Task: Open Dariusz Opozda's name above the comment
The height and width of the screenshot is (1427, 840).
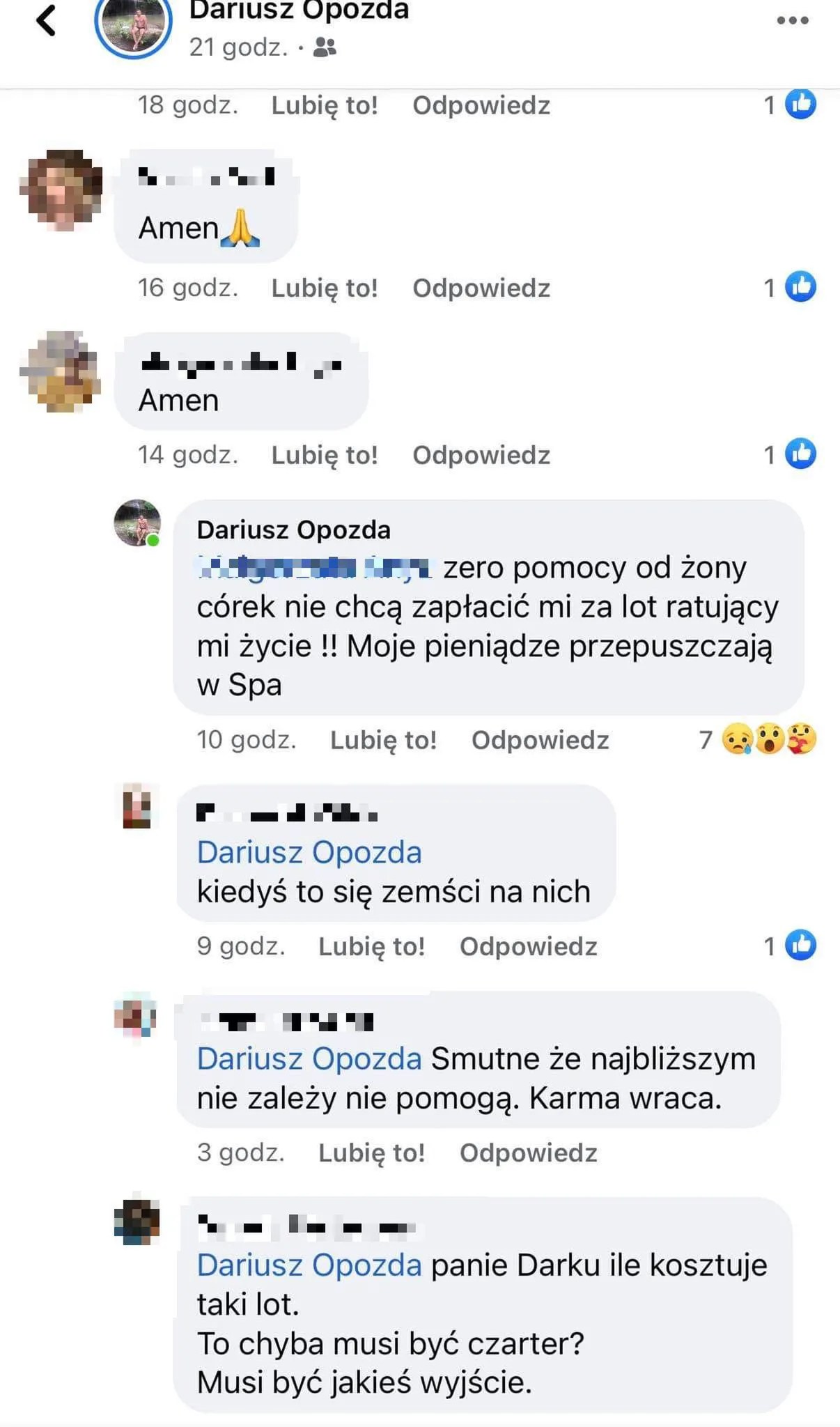Action: [293, 530]
